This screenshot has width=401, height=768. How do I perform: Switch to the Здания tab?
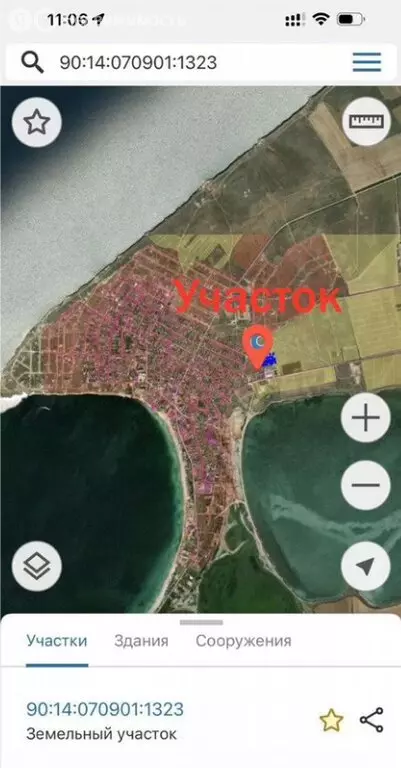[142, 641]
